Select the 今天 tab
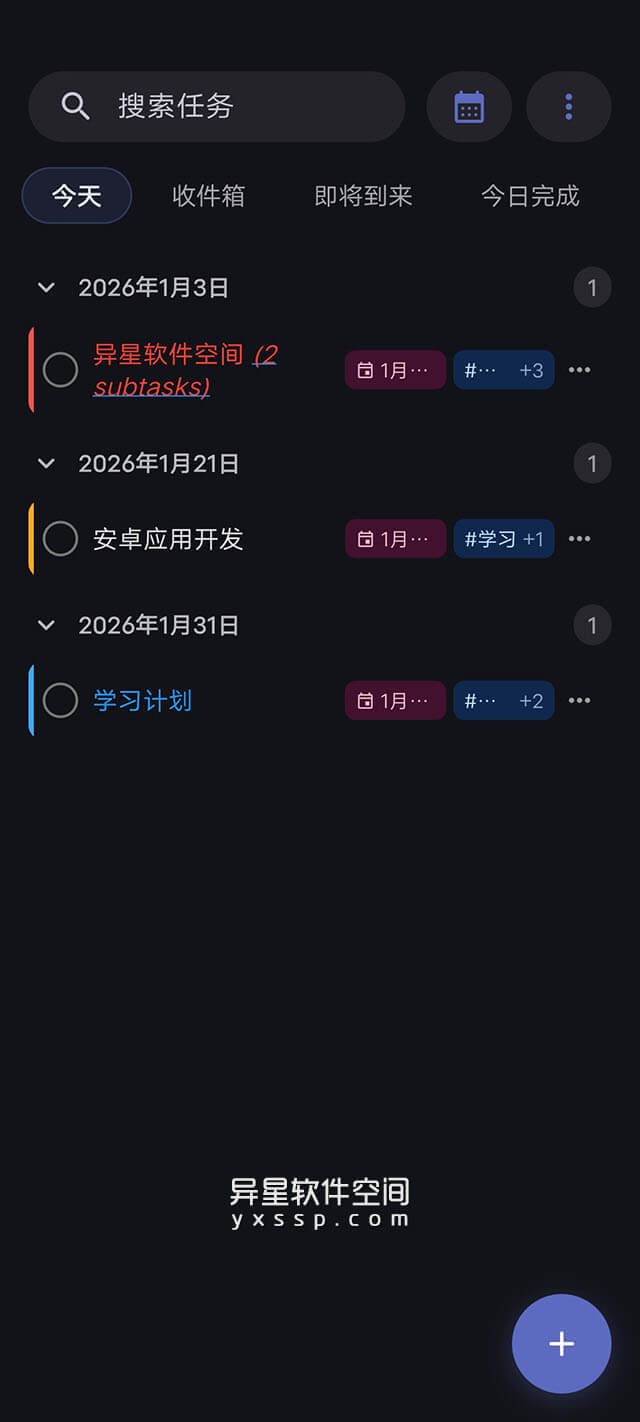The width and height of the screenshot is (640, 1422). (x=77, y=195)
